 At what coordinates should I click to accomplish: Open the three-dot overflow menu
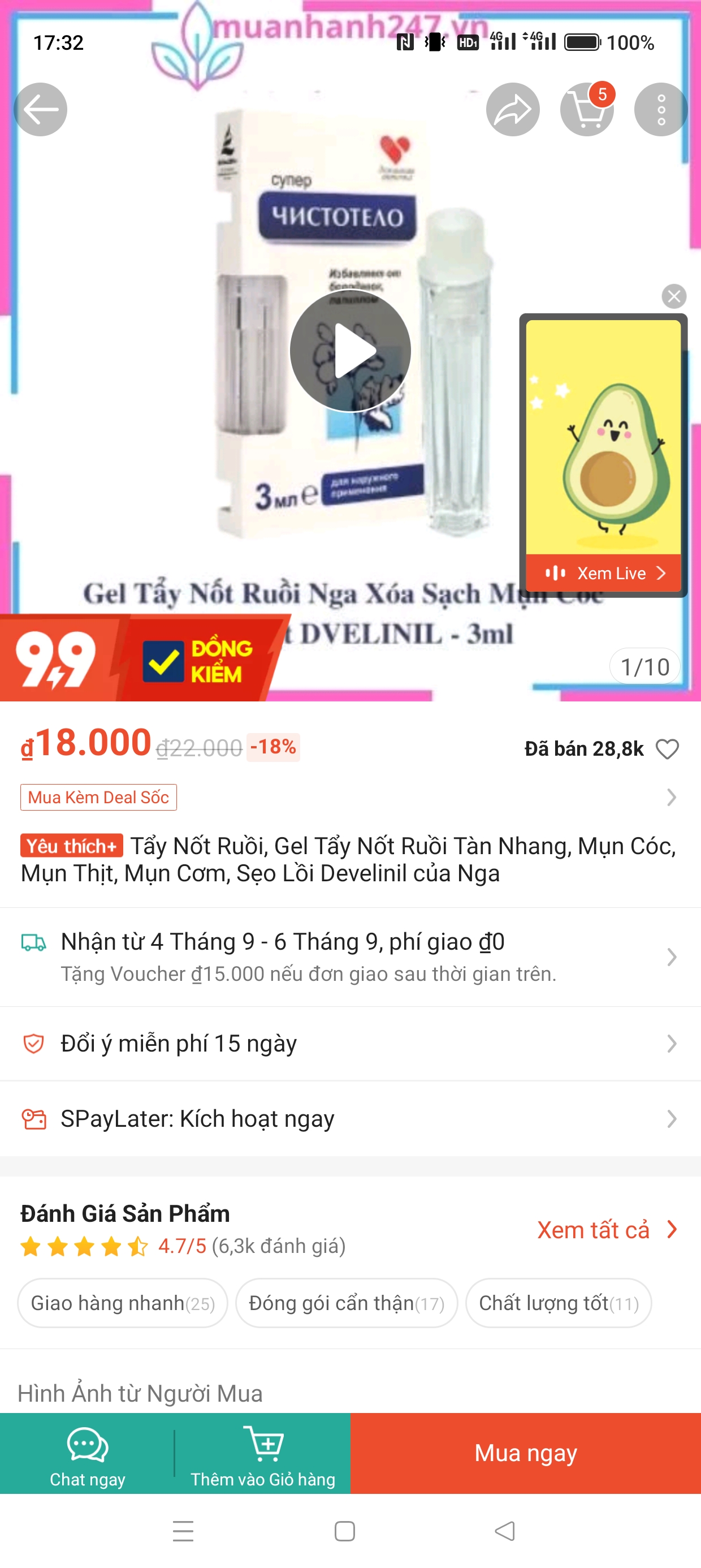click(x=661, y=110)
